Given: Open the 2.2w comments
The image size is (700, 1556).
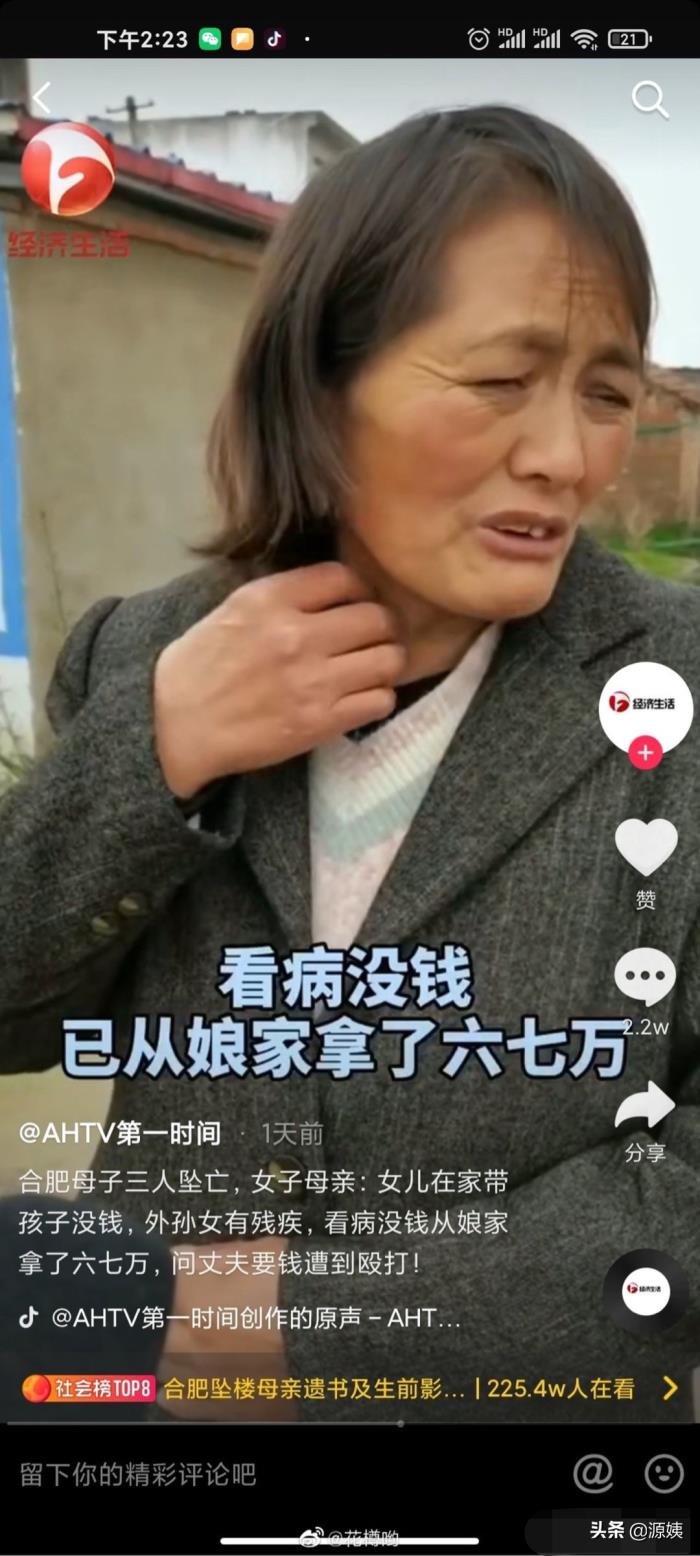Looking at the screenshot, I should (x=645, y=978).
